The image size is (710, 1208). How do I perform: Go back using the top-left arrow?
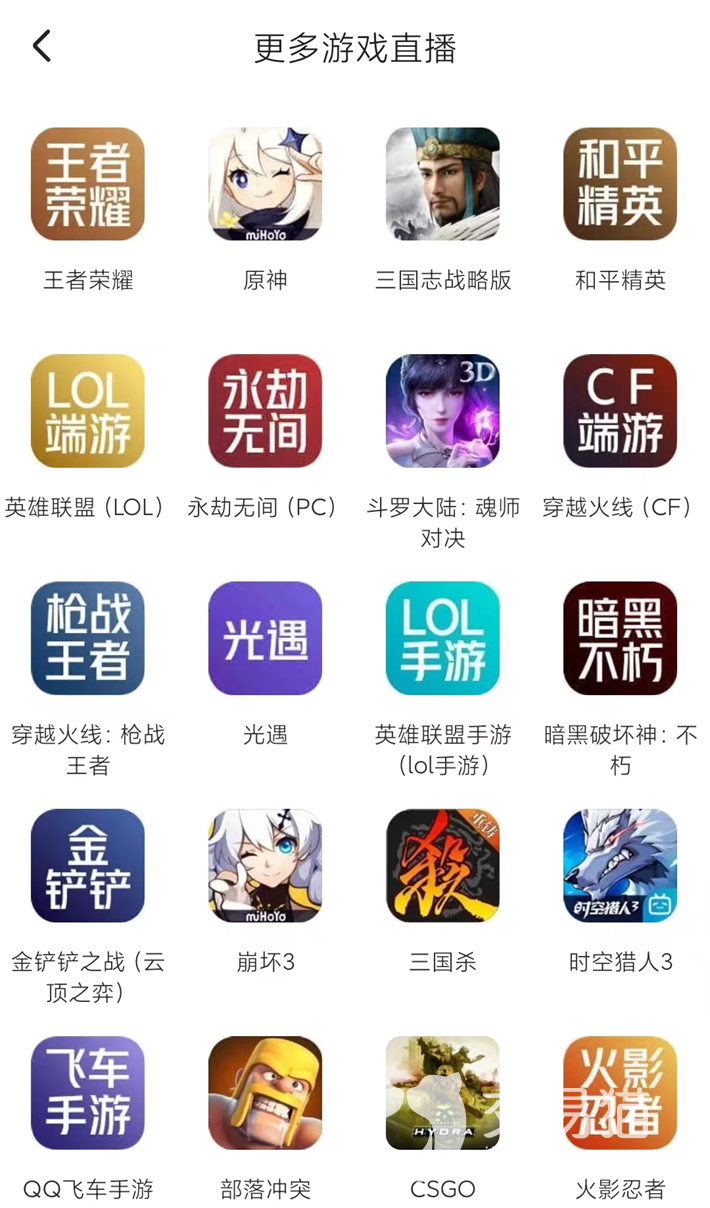click(42, 46)
